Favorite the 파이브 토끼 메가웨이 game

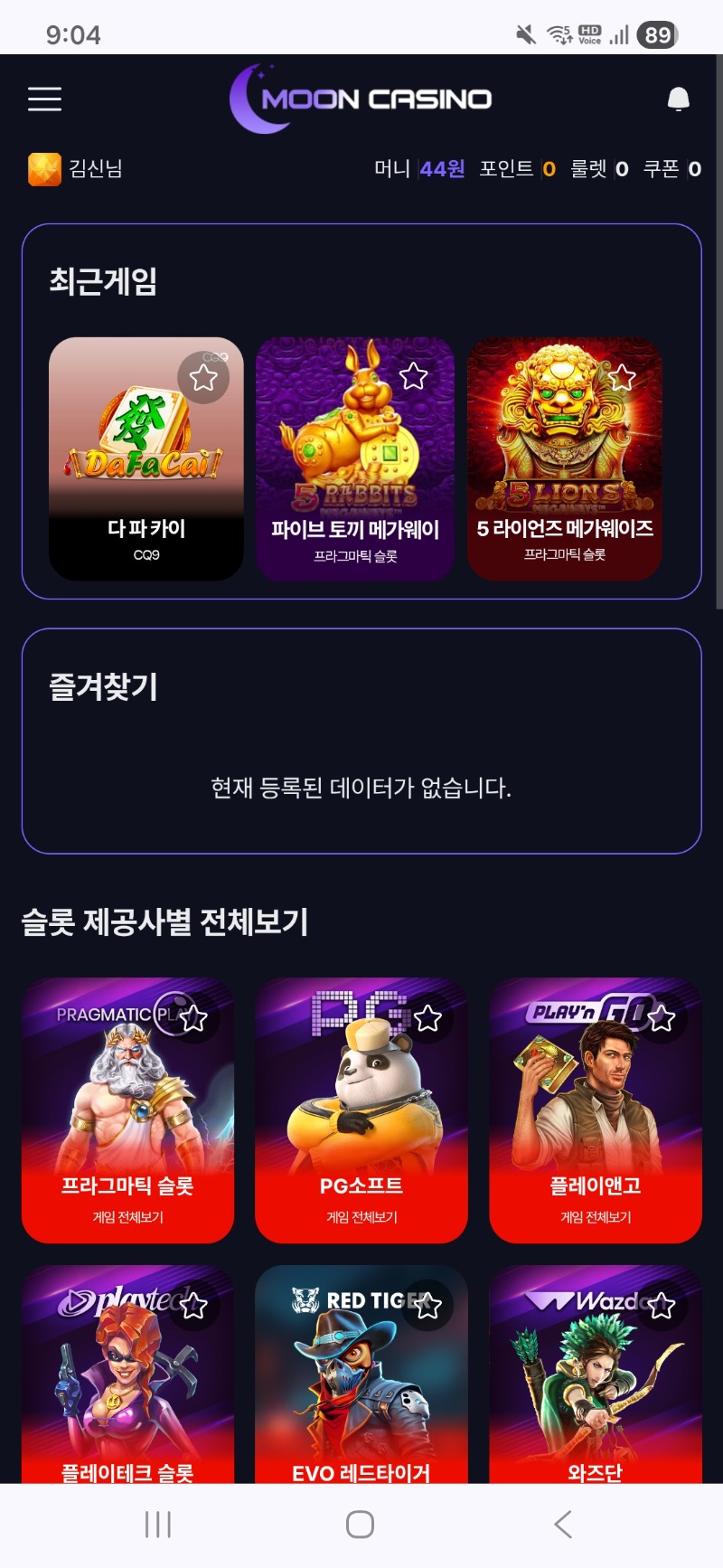413,375
